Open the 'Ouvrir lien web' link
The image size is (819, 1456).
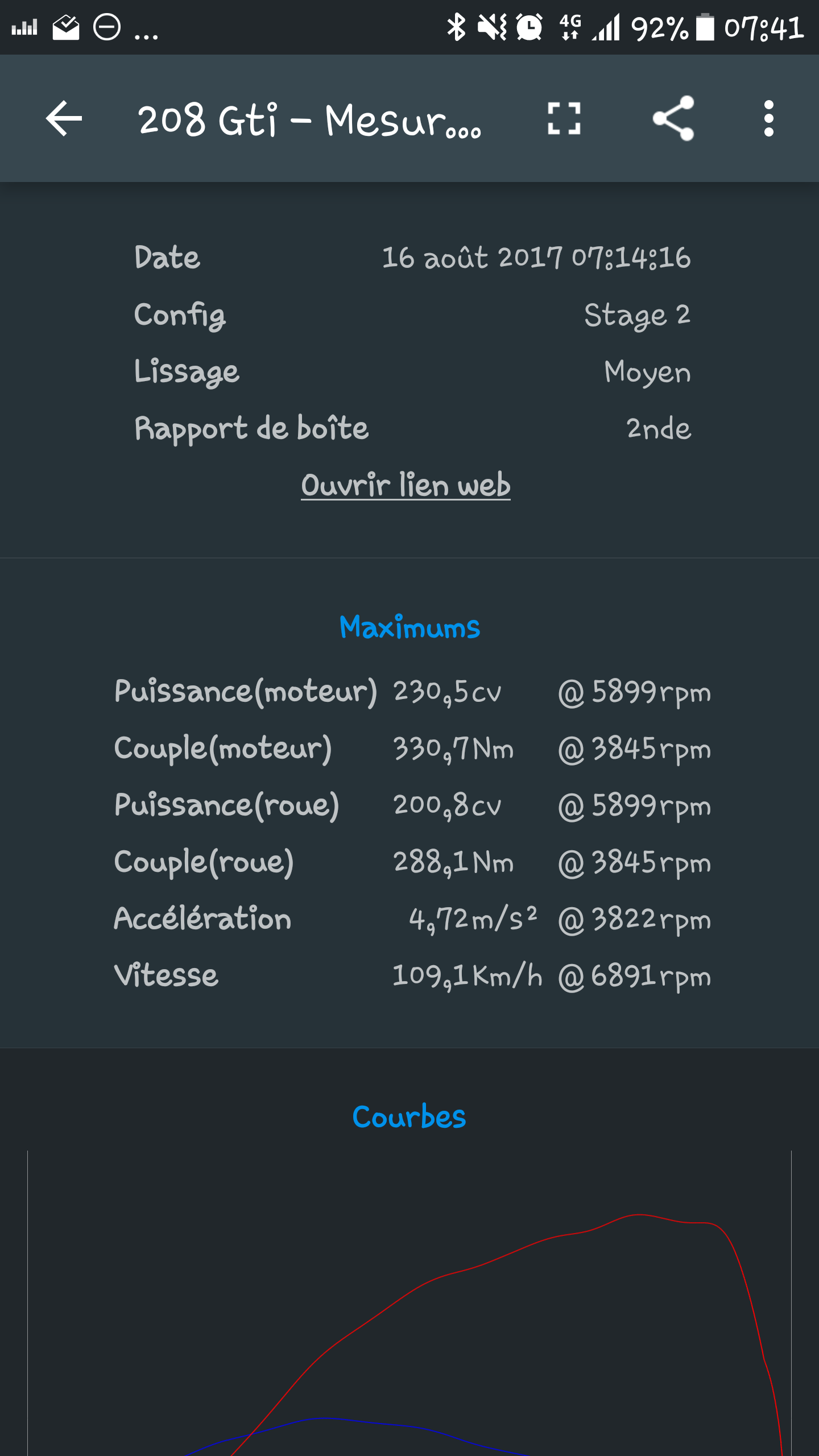(406, 485)
